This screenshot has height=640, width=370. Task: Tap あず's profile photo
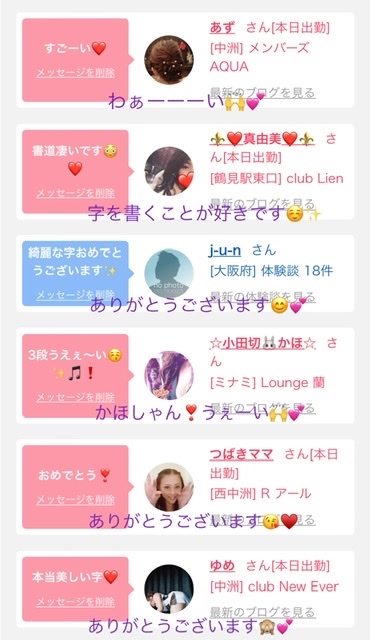pos(169,60)
